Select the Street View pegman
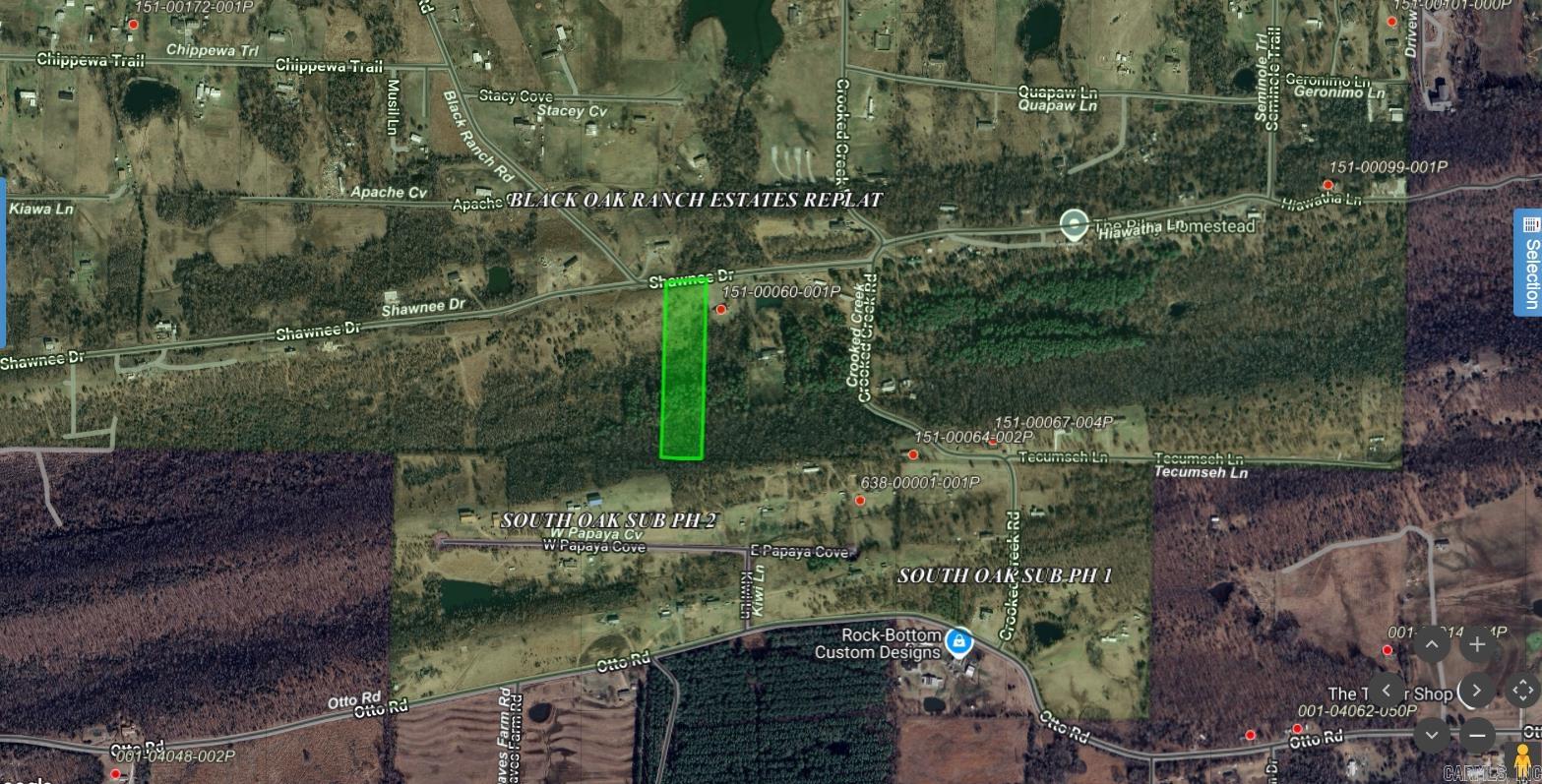This screenshot has width=1542, height=784. coord(1522,763)
